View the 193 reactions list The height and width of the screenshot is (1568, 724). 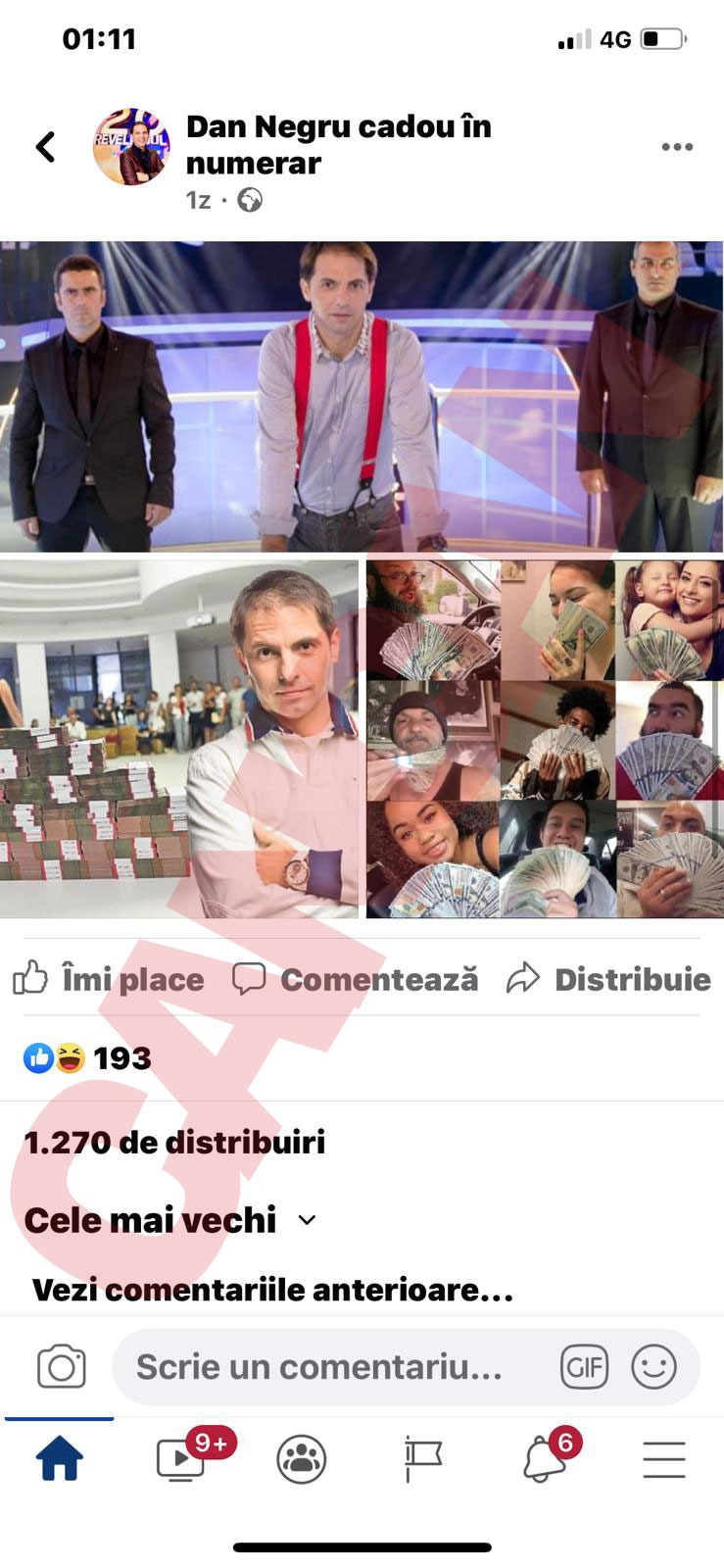pos(88,1058)
